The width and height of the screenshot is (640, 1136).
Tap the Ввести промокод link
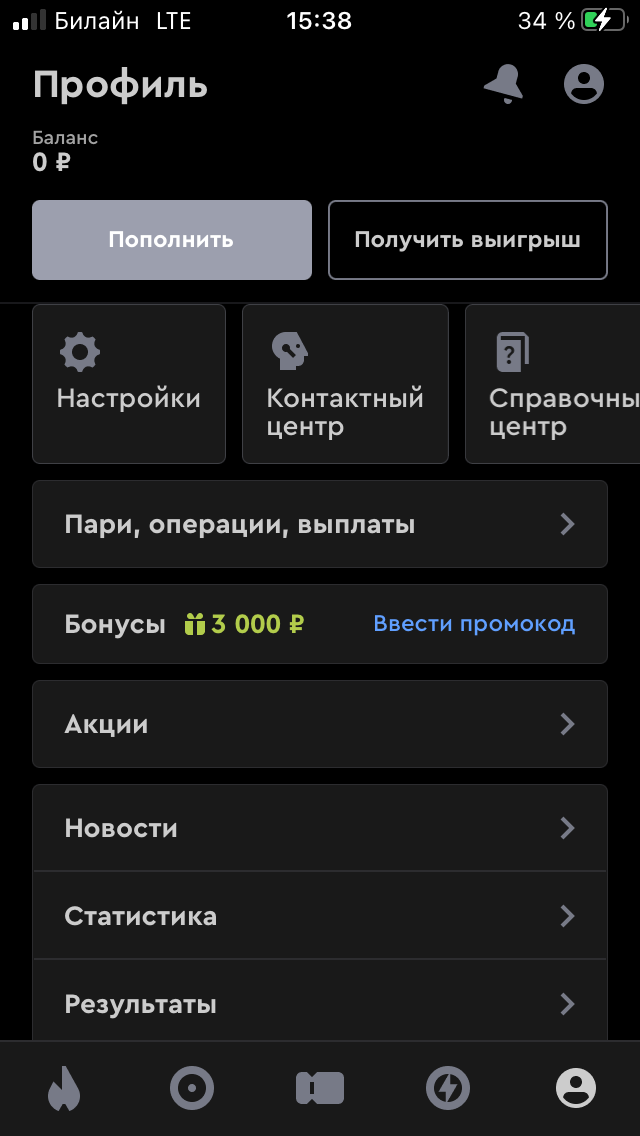(x=474, y=624)
